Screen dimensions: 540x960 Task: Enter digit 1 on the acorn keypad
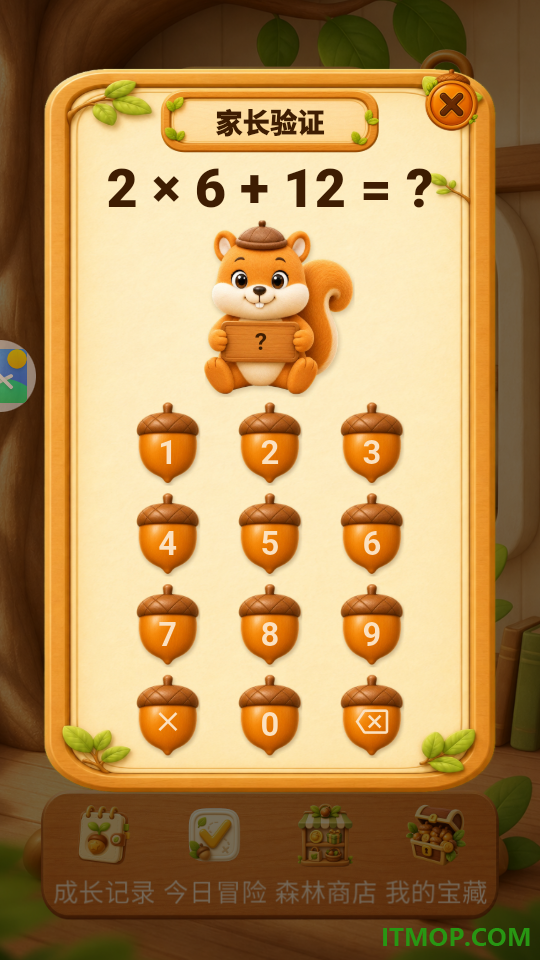click(x=167, y=443)
